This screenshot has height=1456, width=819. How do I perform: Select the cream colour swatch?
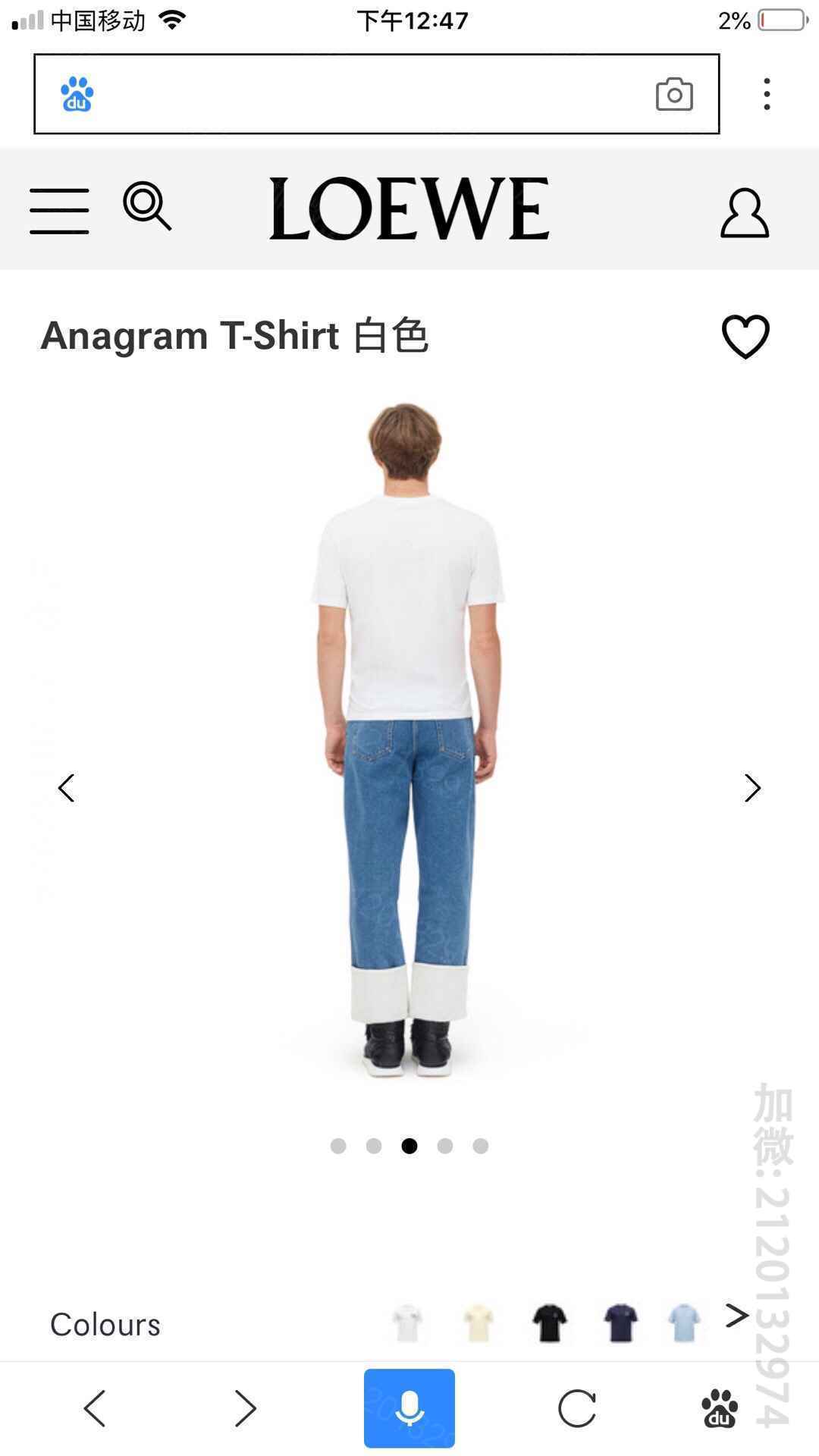478,1323
